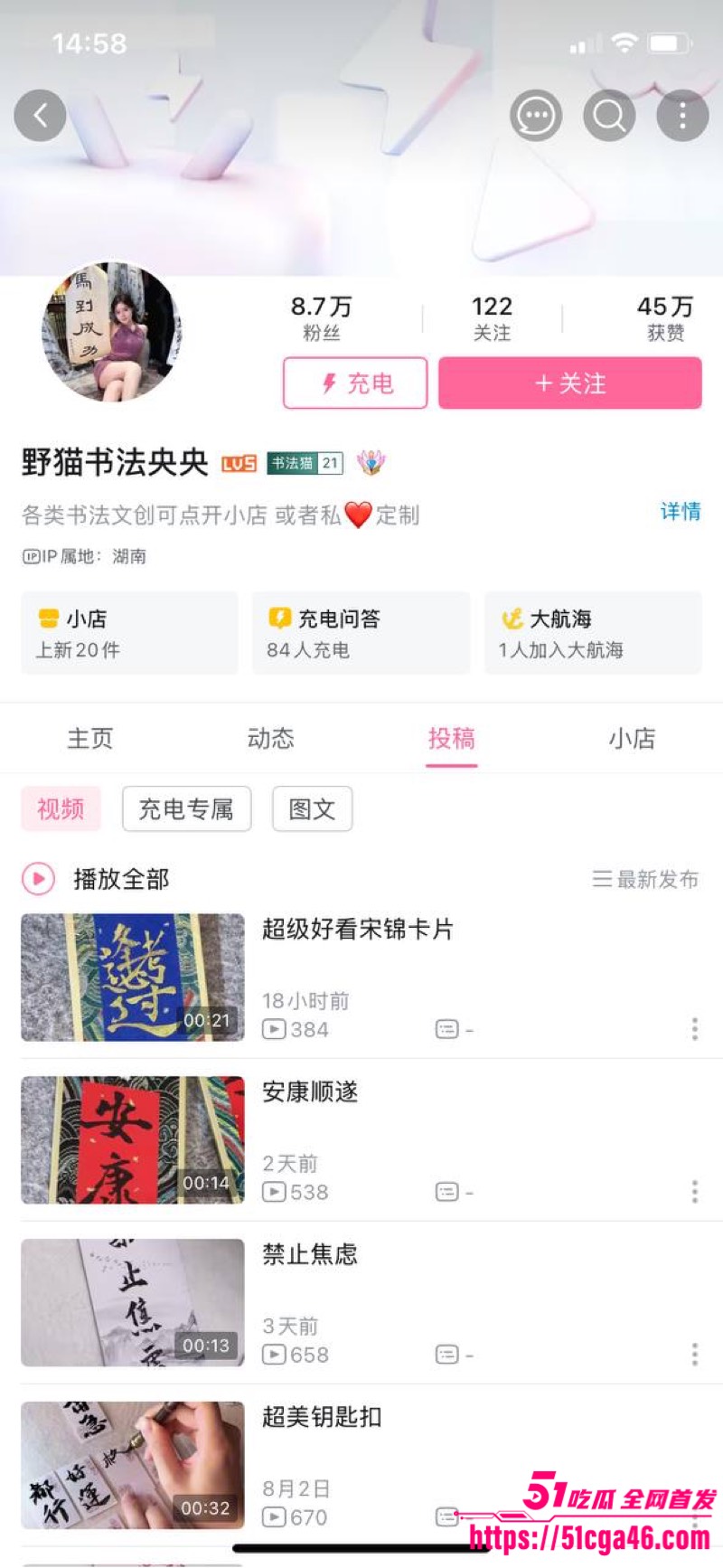The width and height of the screenshot is (723, 1568).
Task: Tap the back arrow to return
Action: pyautogui.click(x=40, y=117)
